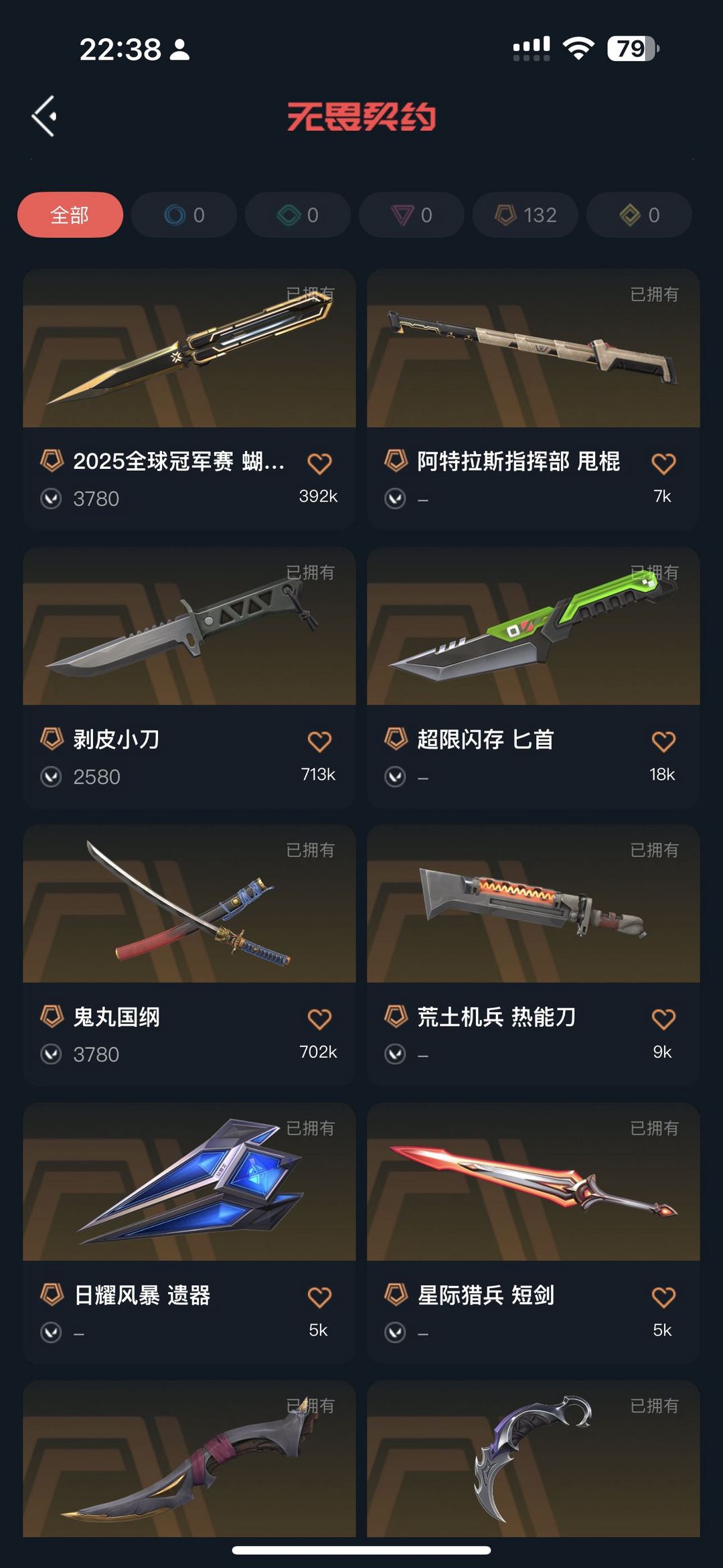
Task: Switch to the 132 items tier
Action: [526, 215]
